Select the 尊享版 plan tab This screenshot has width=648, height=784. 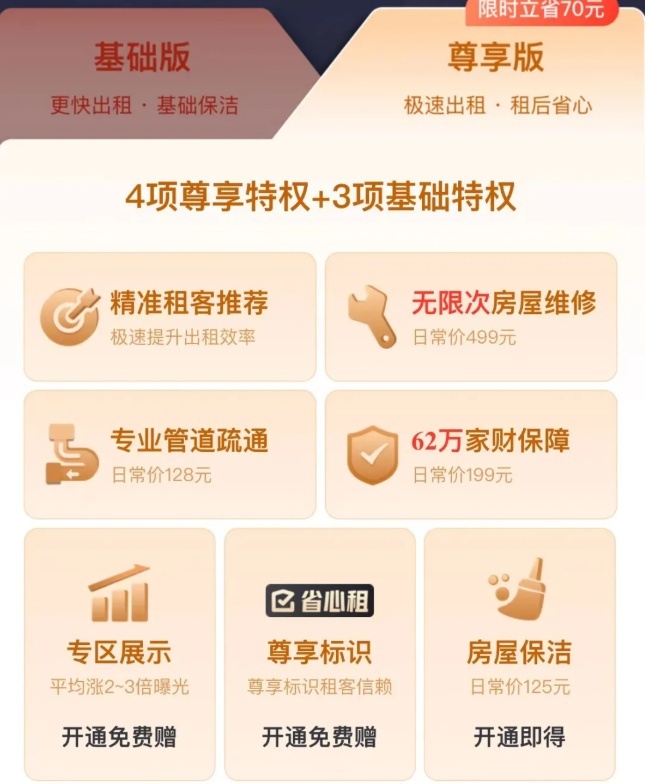pos(494,76)
